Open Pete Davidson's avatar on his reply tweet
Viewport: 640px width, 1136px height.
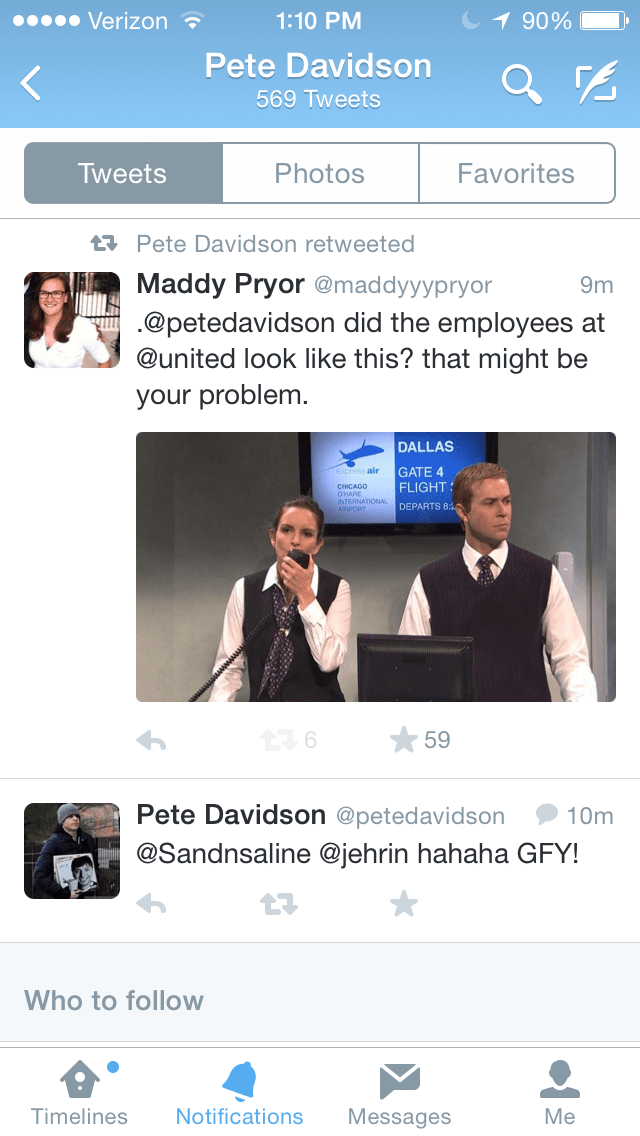point(72,850)
